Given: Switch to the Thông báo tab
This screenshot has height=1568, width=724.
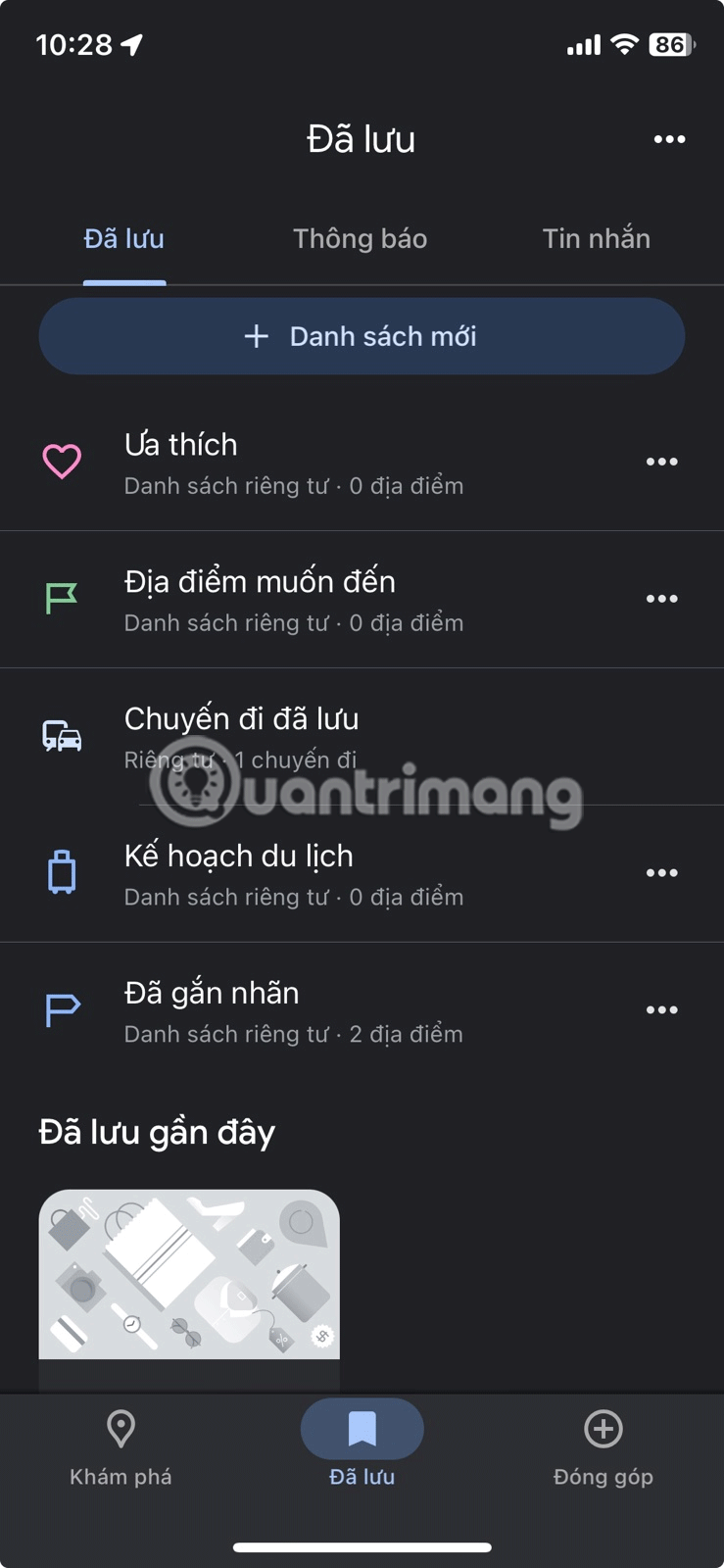Looking at the screenshot, I should point(360,238).
